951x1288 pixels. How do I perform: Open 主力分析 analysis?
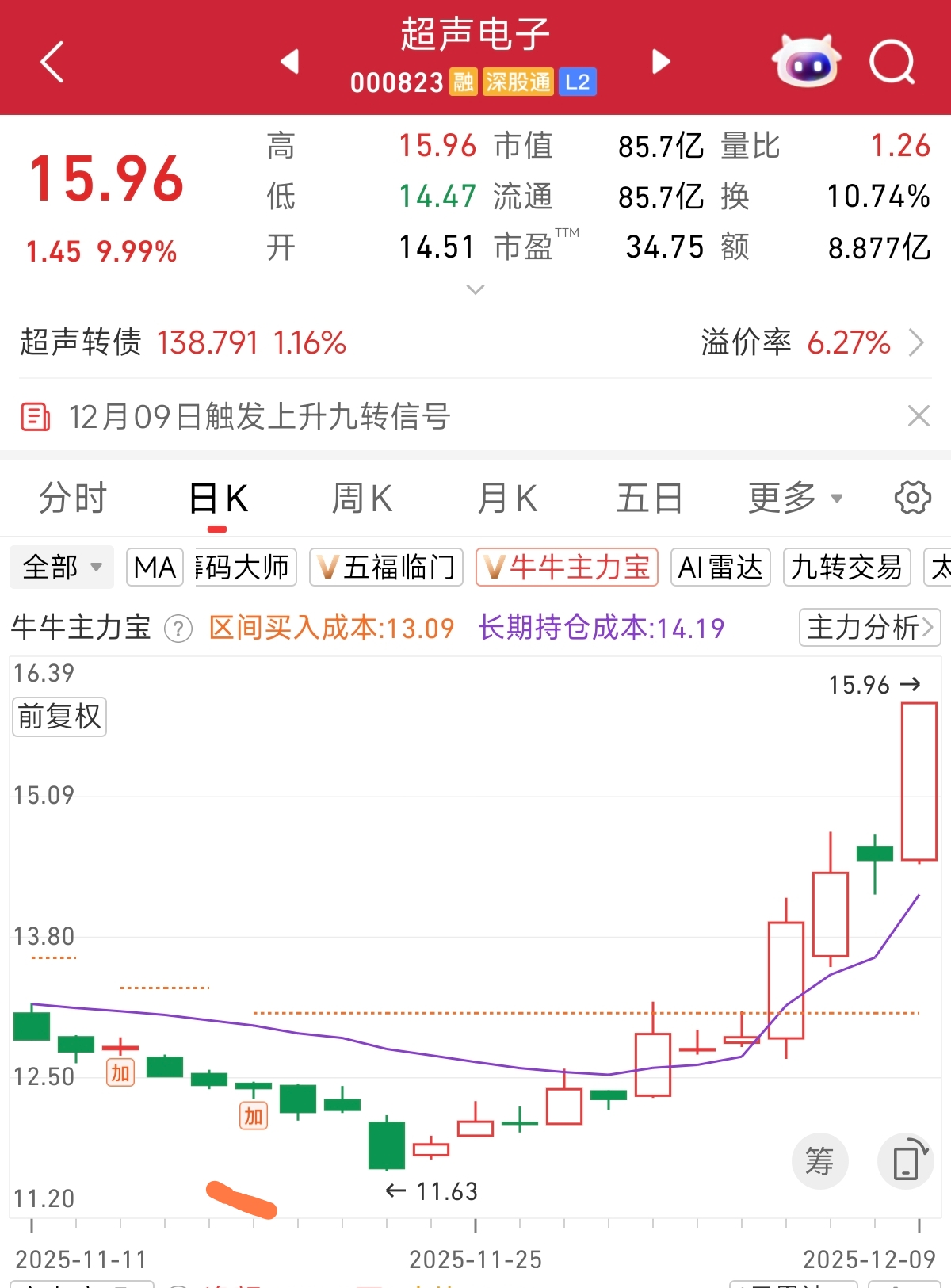point(869,628)
